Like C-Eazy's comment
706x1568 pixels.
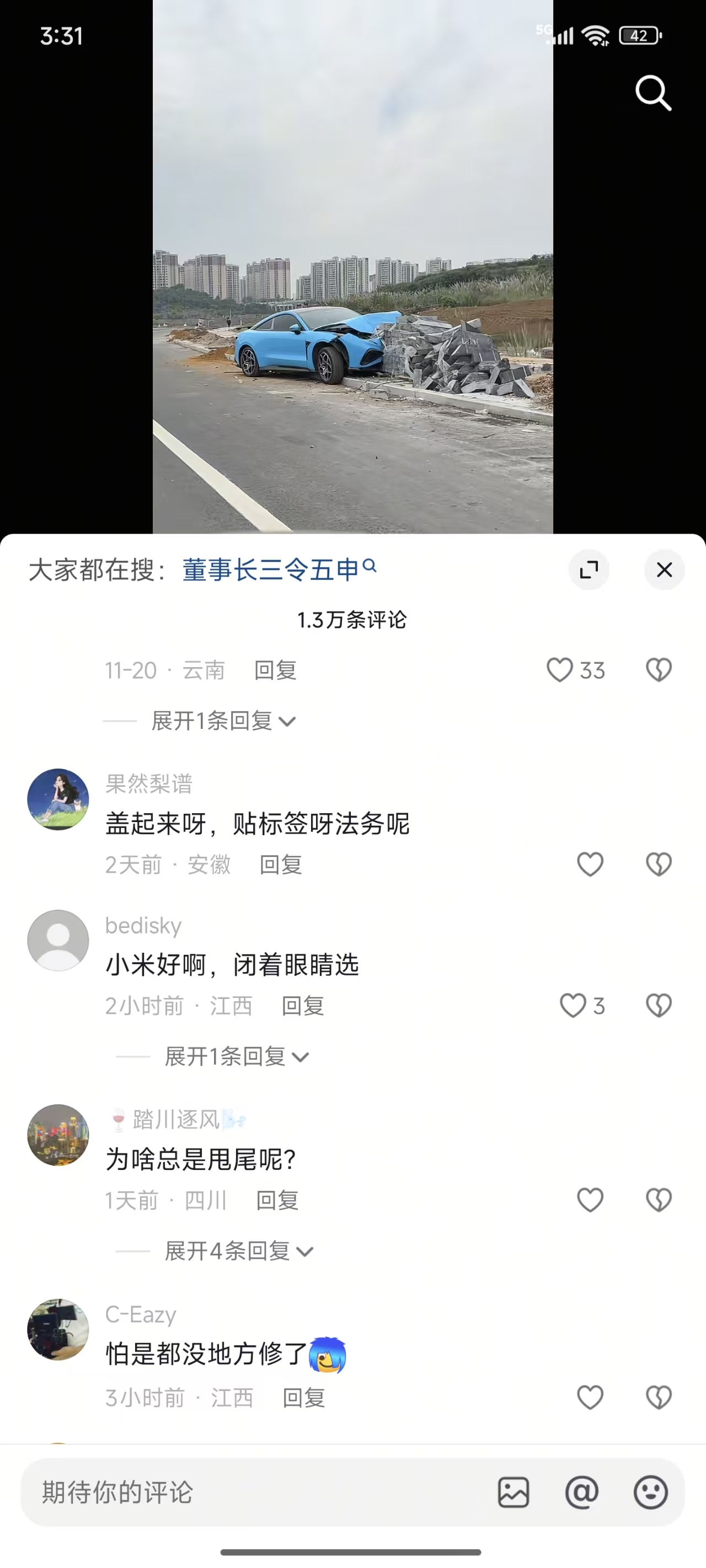pos(590,1398)
